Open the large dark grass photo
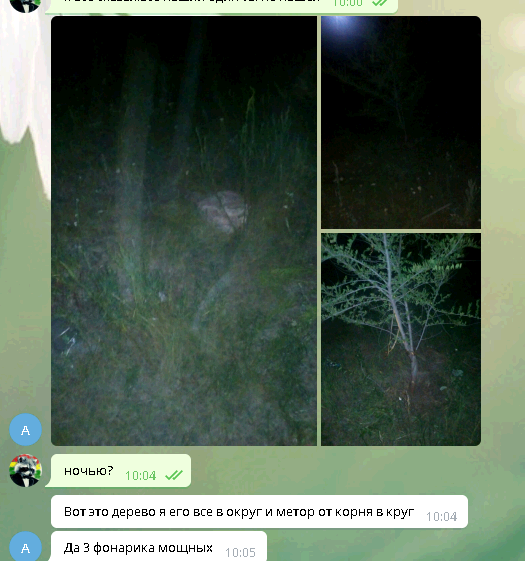The height and width of the screenshot is (561, 525). pos(184,231)
